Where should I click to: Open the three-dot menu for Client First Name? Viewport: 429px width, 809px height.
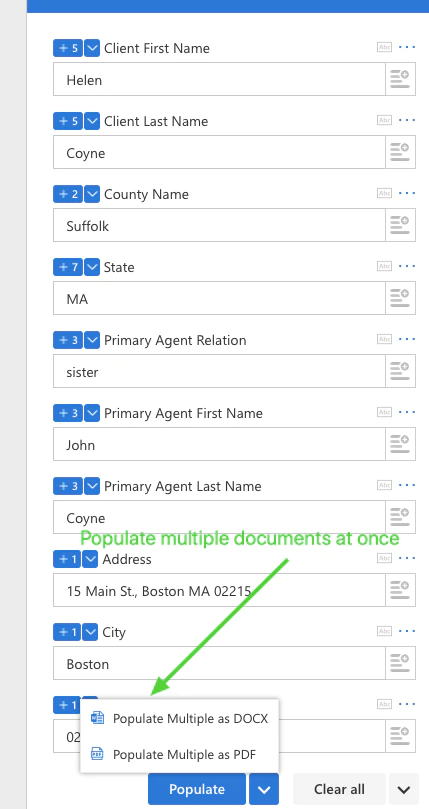407,47
